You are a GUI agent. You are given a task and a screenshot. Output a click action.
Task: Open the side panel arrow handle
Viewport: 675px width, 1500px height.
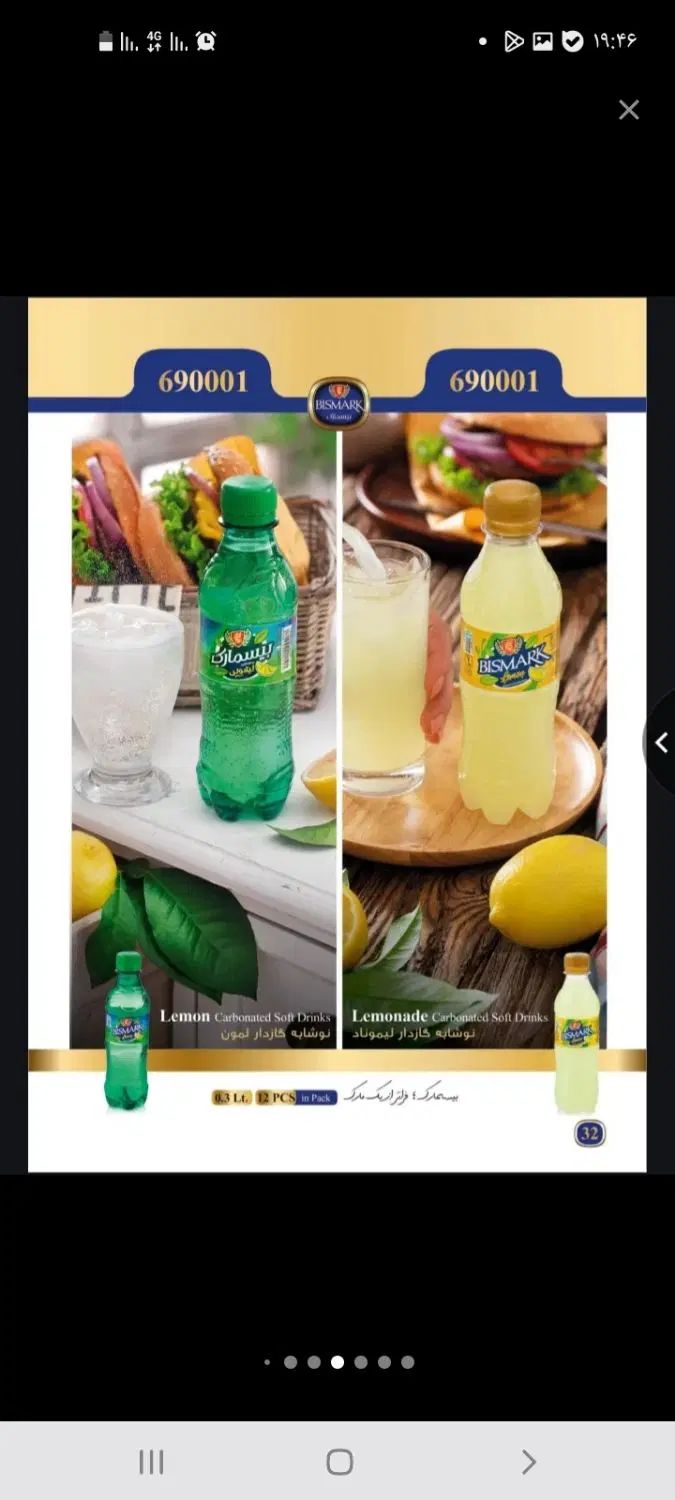click(x=661, y=743)
